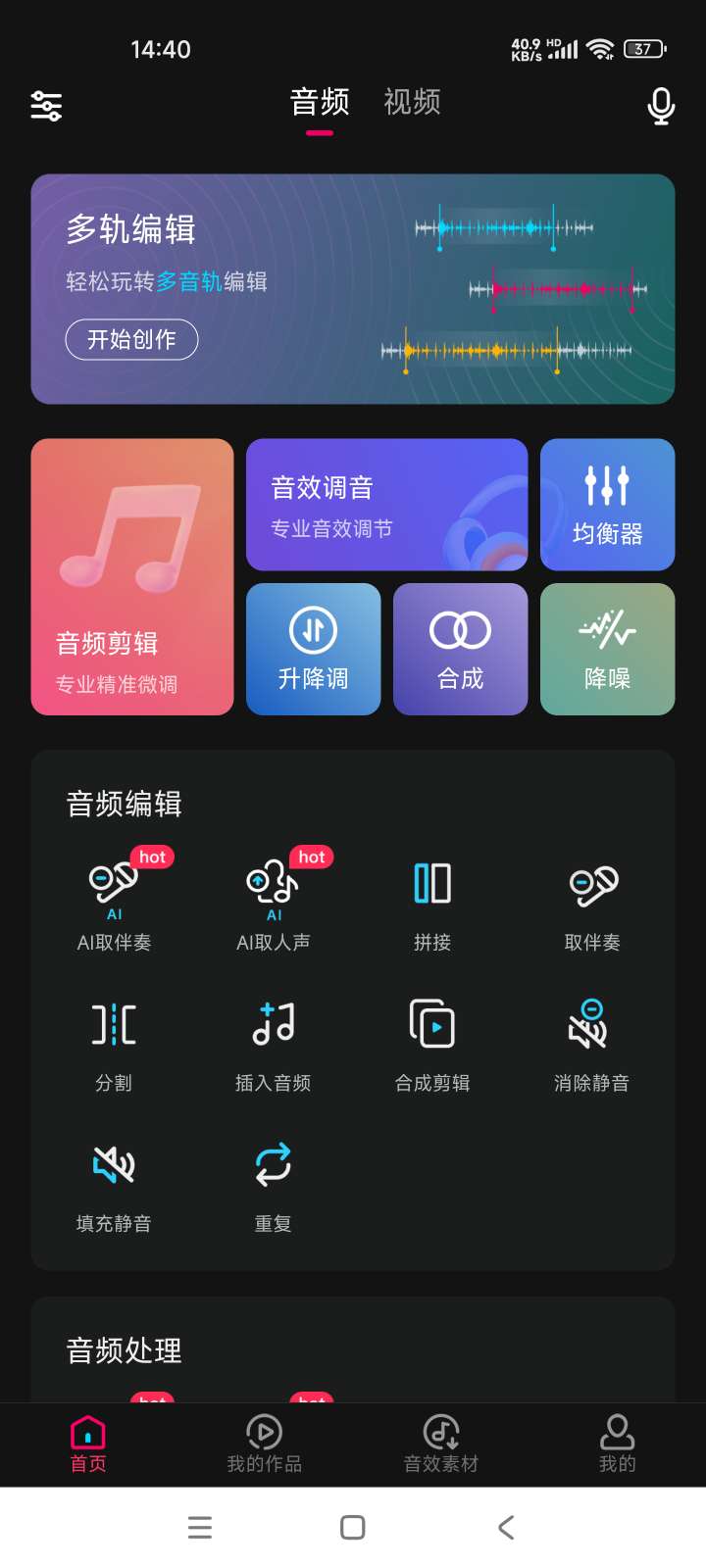
Task: Open the 音频剪辑 card
Action: pos(132,576)
